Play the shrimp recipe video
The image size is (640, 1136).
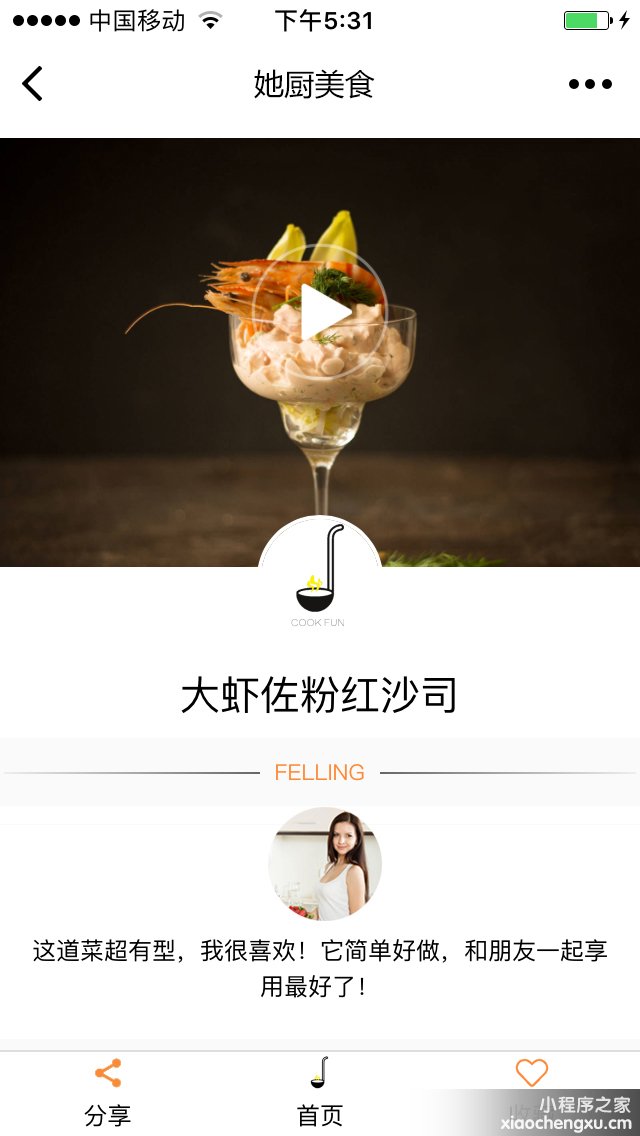[320, 313]
